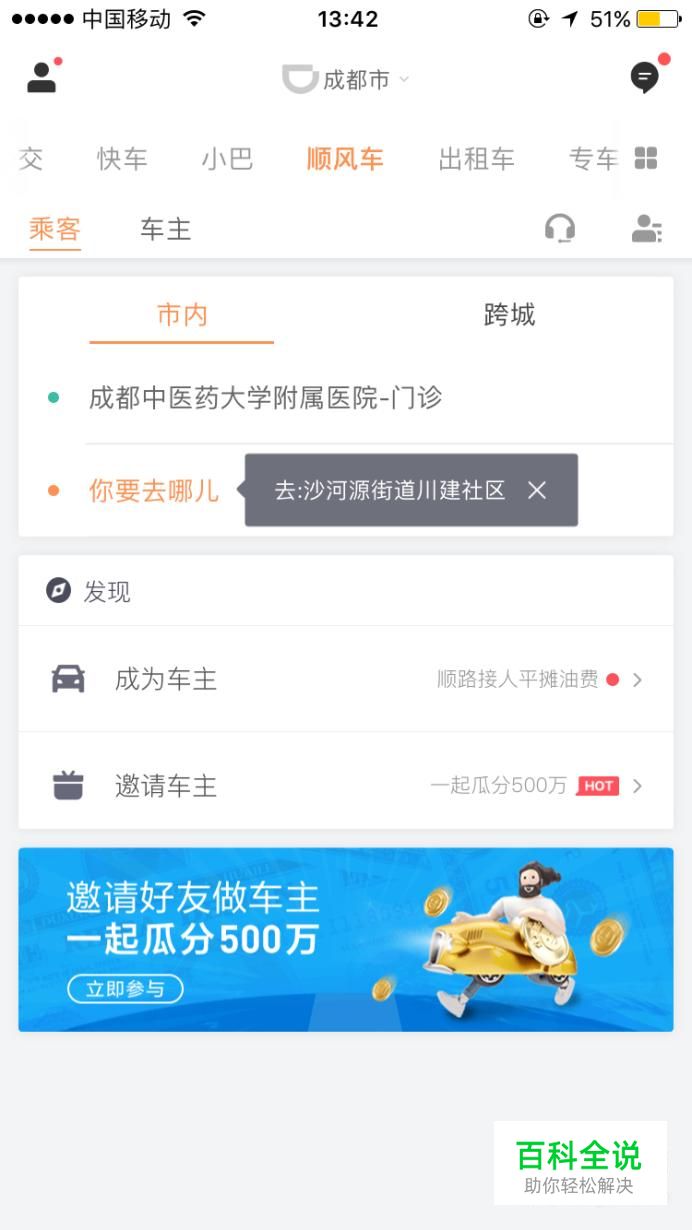Select the 市内 trip type
The image size is (692, 1230).
click(x=182, y=315)
